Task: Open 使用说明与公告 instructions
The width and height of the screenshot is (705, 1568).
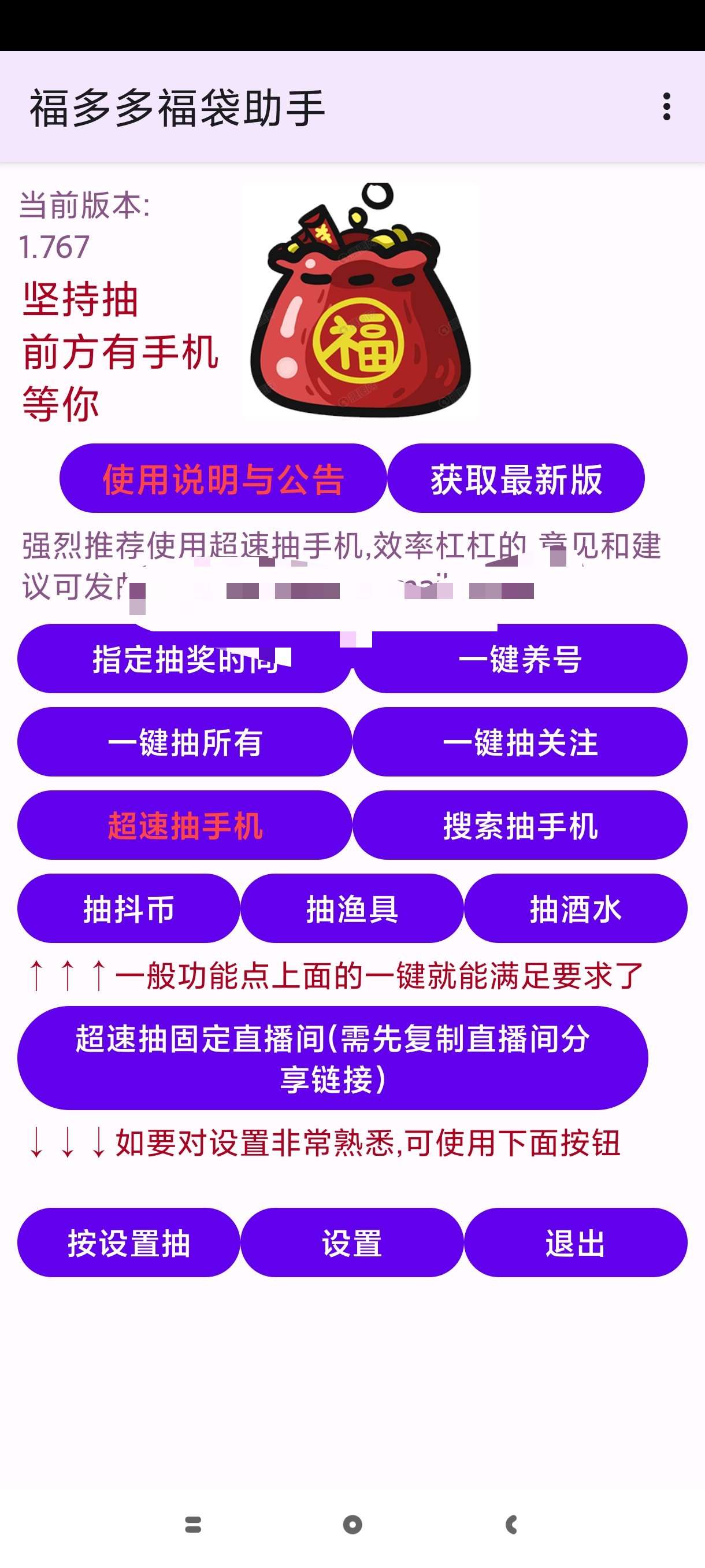Action: click(222, 478)
